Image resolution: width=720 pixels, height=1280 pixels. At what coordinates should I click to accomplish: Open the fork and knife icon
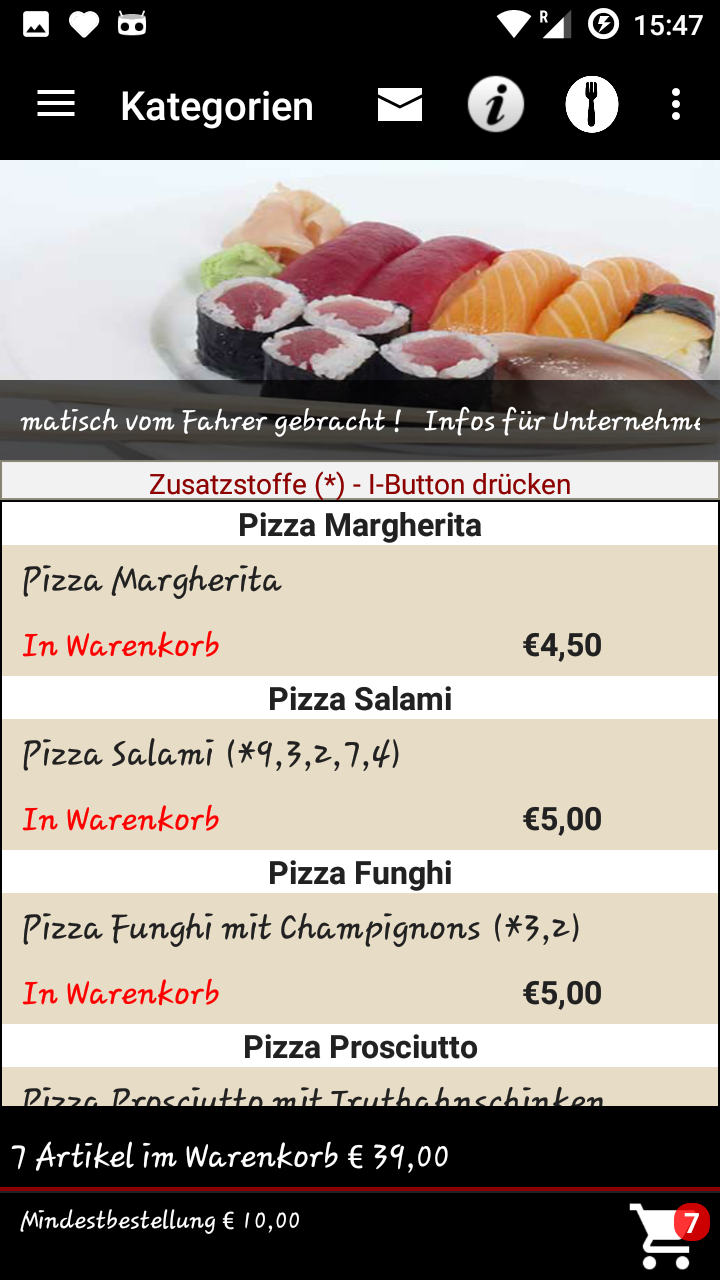[x=592, y=104]
